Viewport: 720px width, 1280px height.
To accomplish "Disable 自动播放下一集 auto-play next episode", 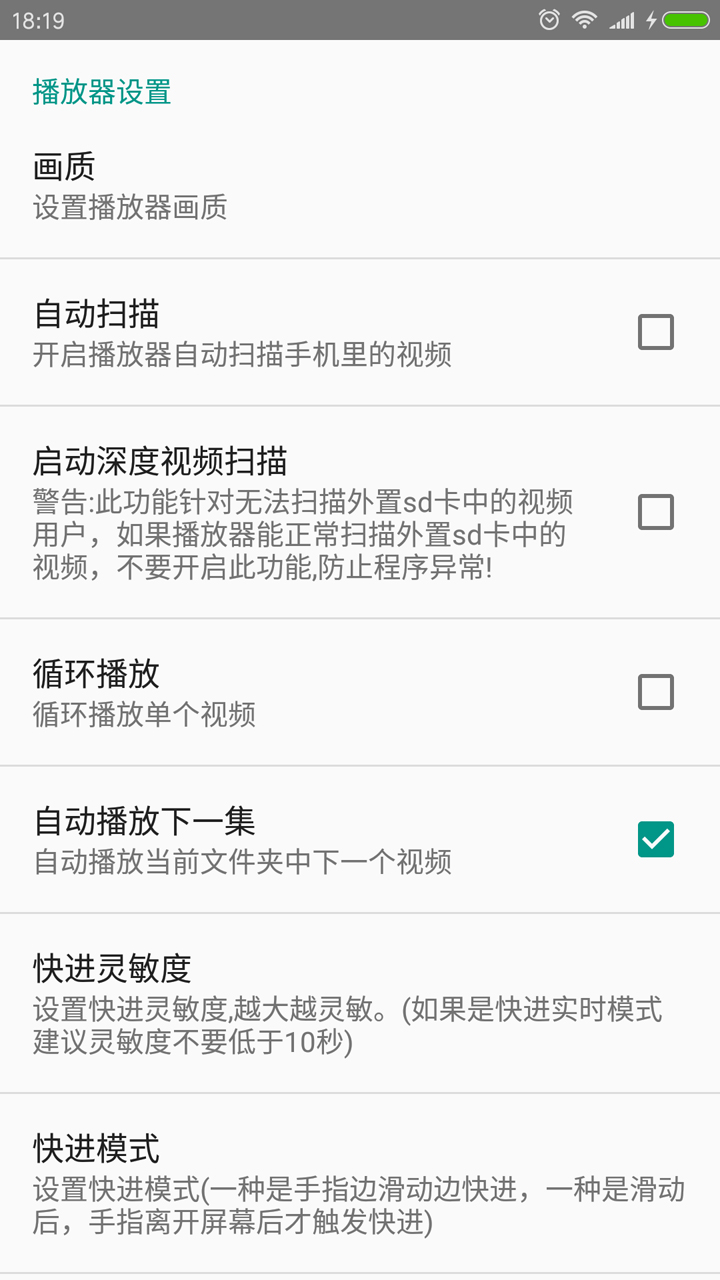I will (656, 840).
